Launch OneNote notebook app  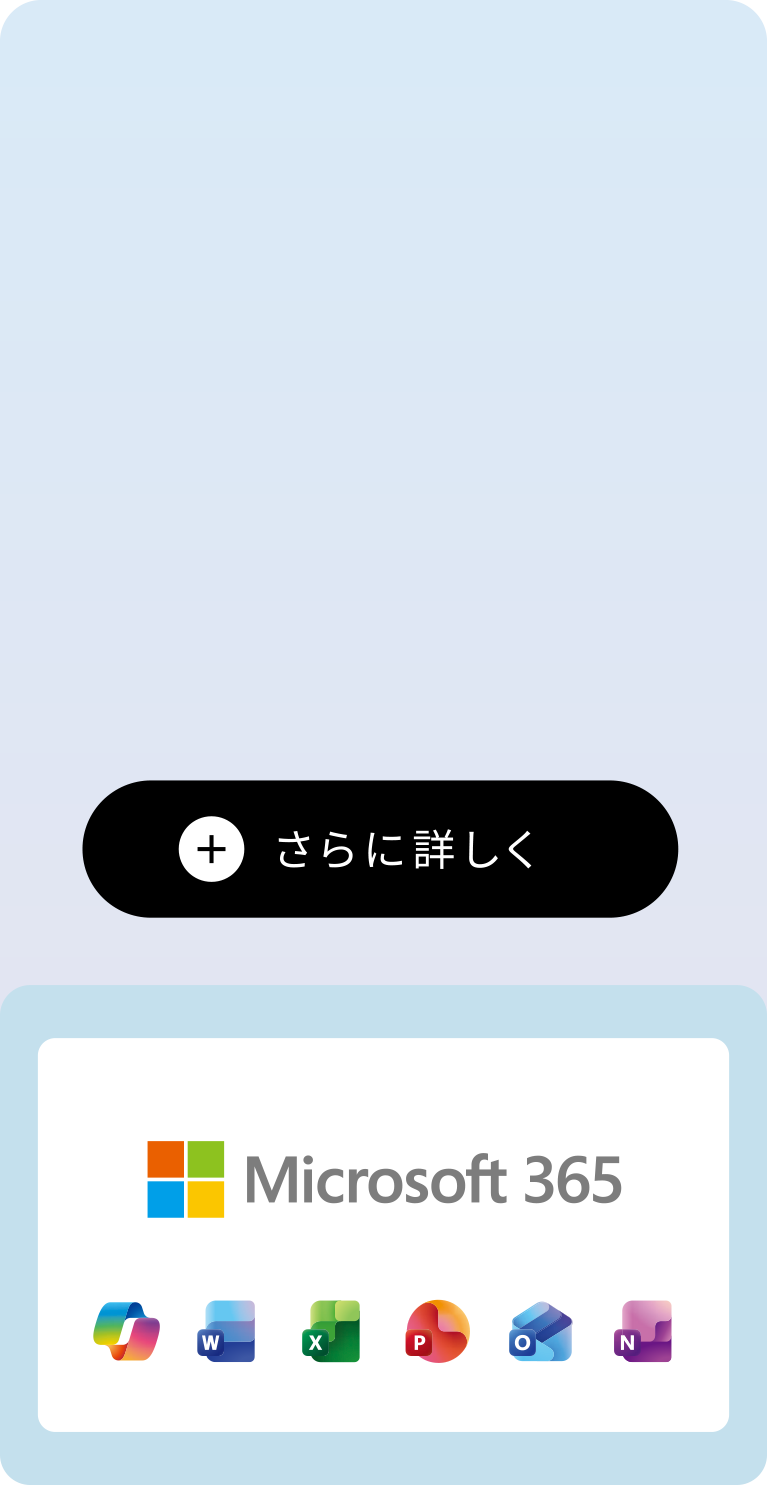[x=641, y=1331]
